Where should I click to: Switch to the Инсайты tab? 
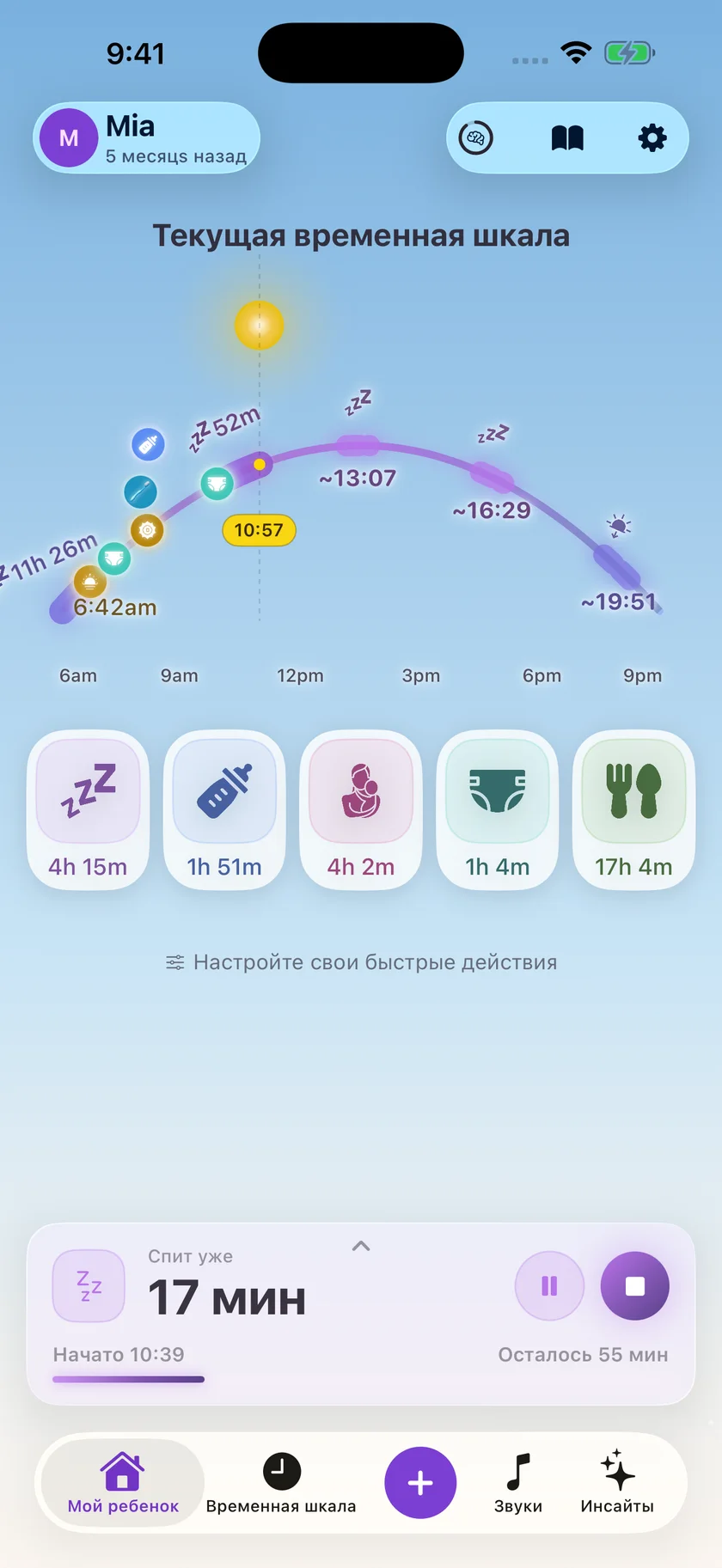[x=617, y=1483]
